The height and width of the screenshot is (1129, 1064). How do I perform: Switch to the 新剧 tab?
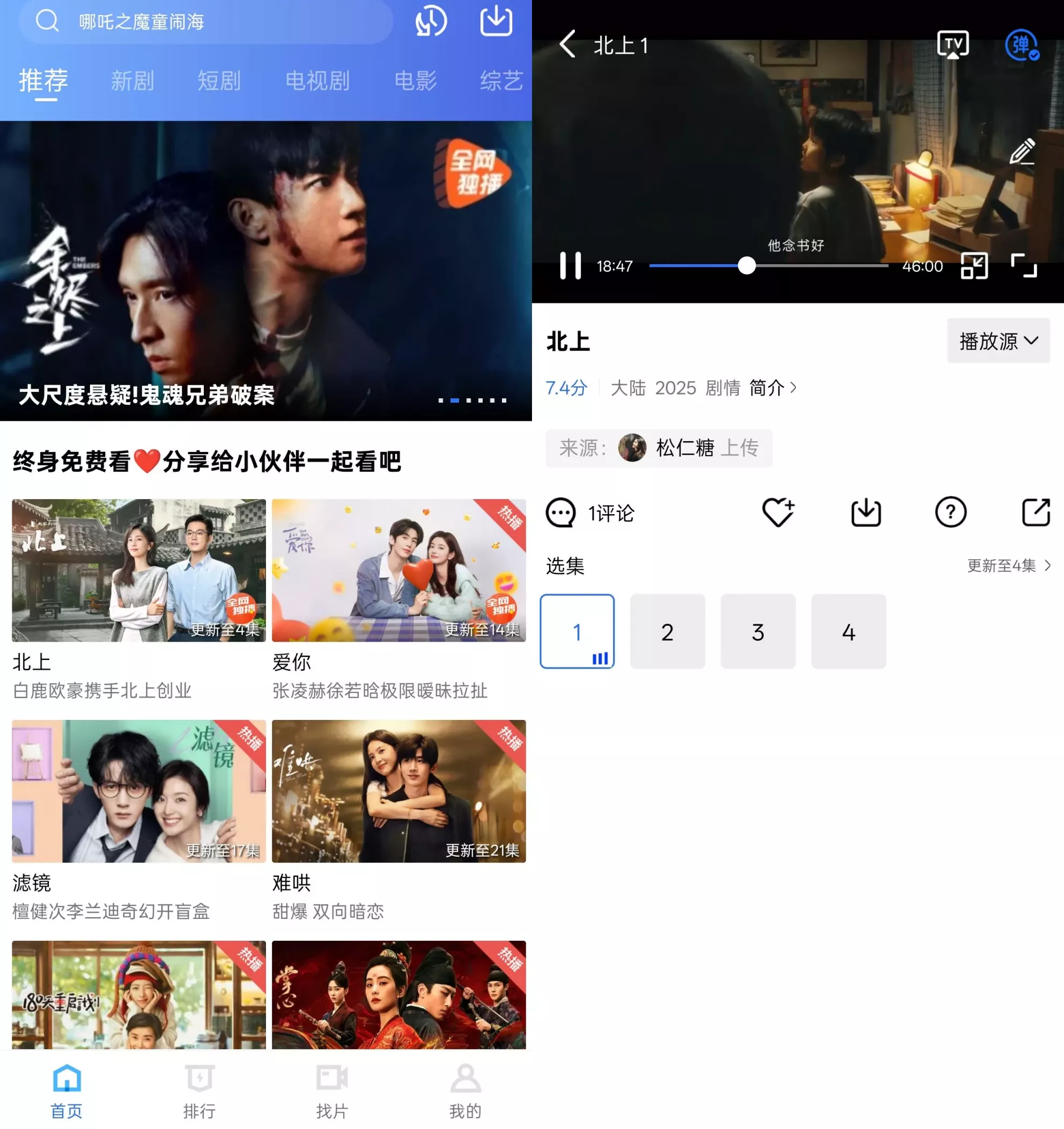coord(132,80)
